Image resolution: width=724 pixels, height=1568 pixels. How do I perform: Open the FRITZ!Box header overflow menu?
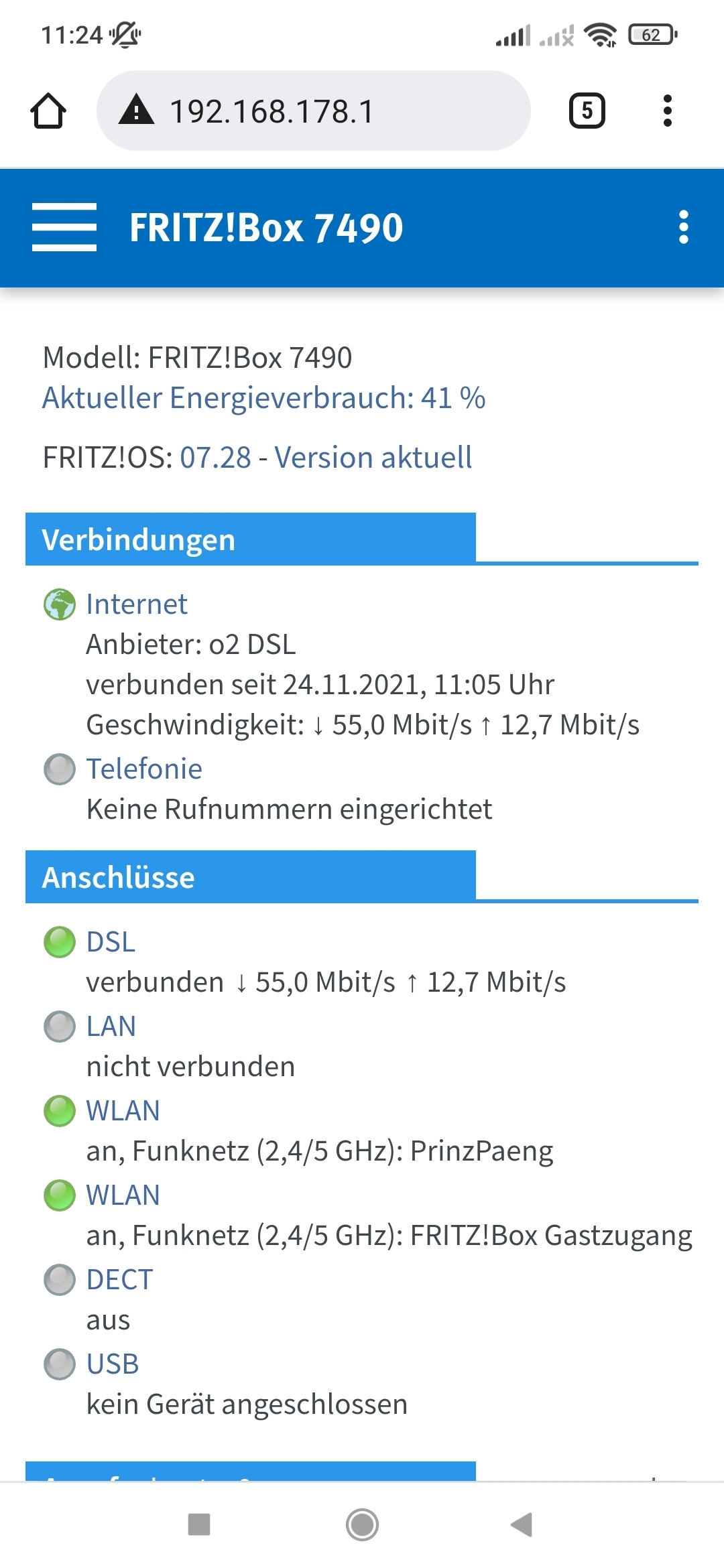coord(683,227)
